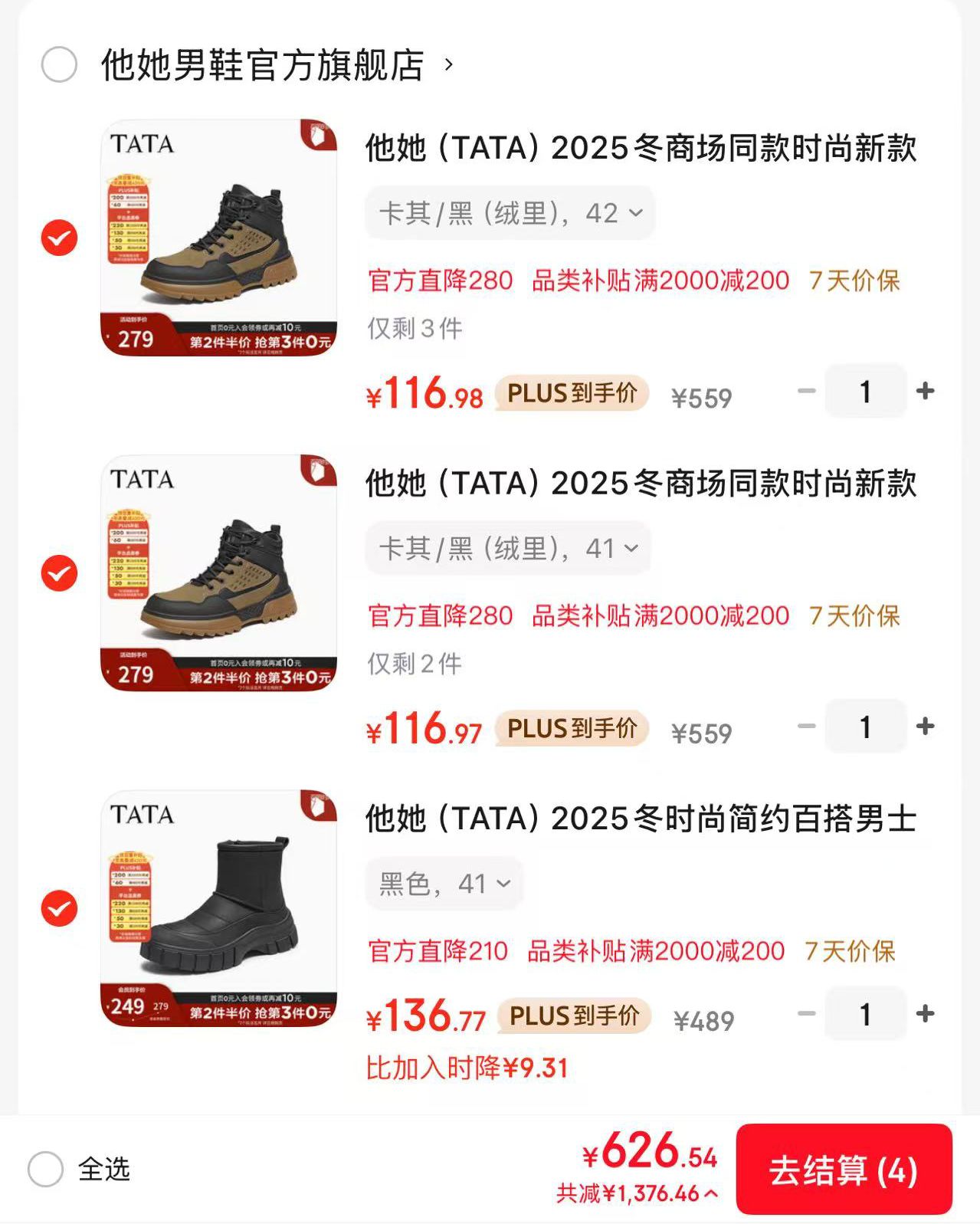Increase quantity of the ¥136.77 boot
The height and width of the screenshot is (1224, 980).
pos(926,1014)
